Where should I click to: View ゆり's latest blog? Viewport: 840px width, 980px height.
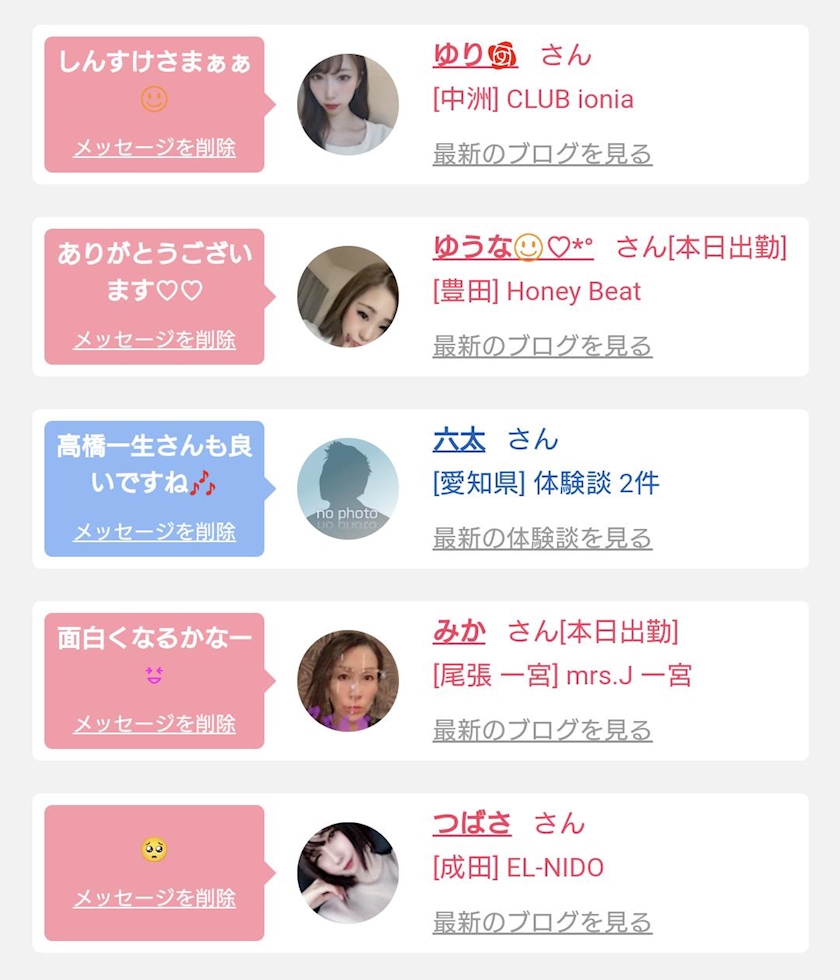click(x=542, y=154)
